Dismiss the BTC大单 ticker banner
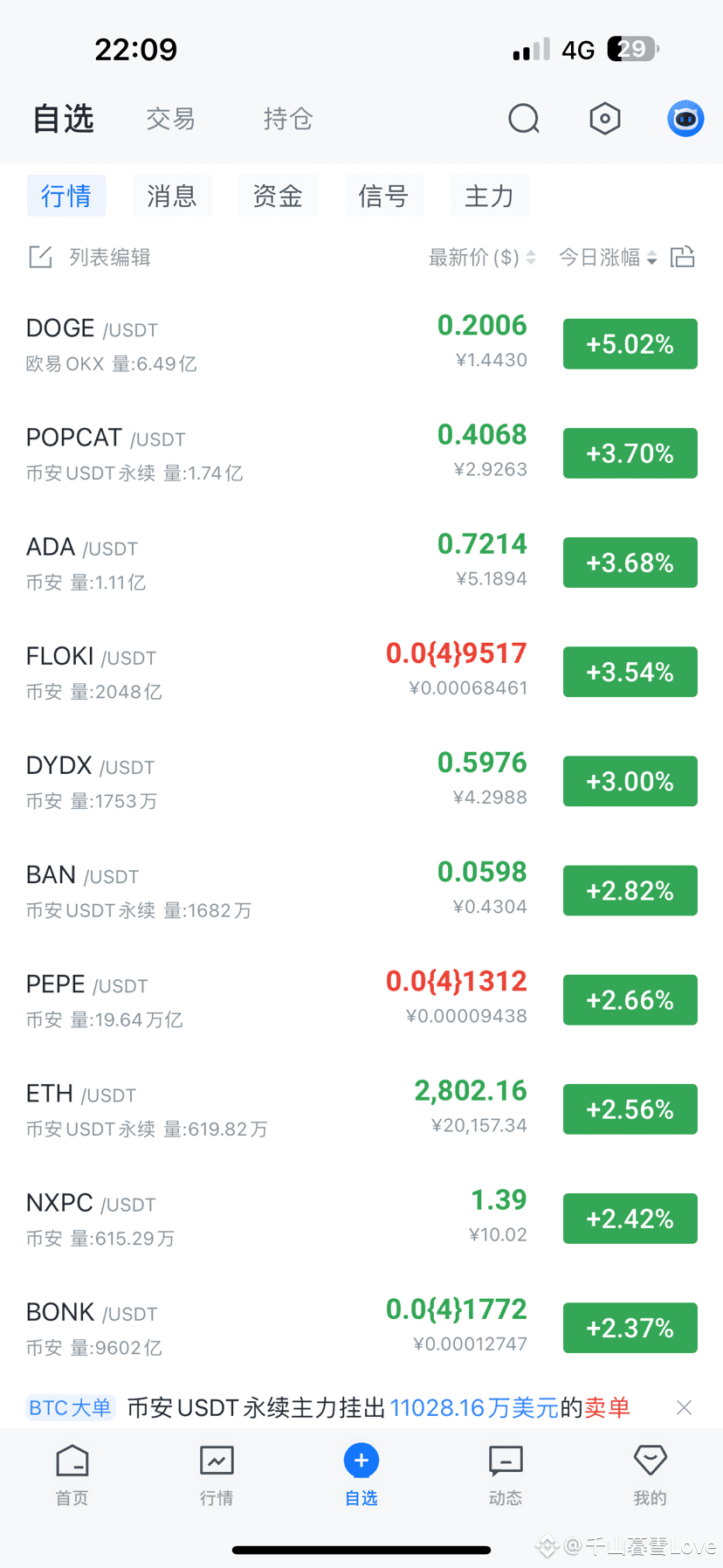The width and height of the screenshot is (723, 1568). pos(684,1407)
